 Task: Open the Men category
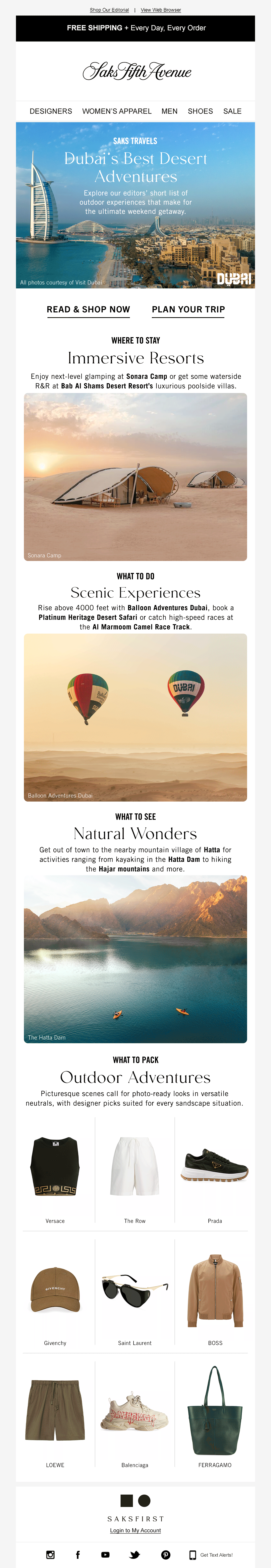[x=170, y=111]
